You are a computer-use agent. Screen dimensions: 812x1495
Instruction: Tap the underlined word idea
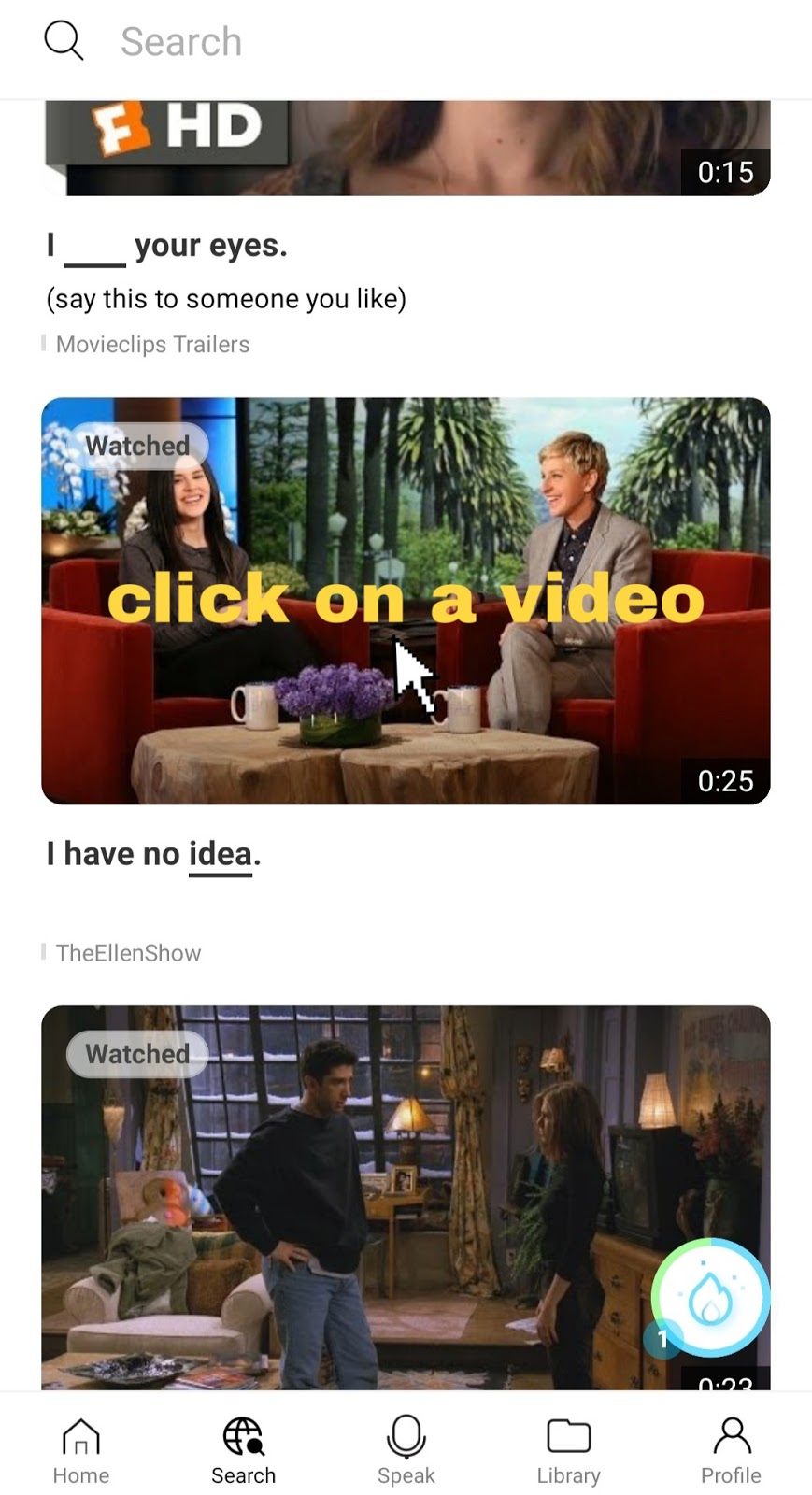click(x=221, y=854)
